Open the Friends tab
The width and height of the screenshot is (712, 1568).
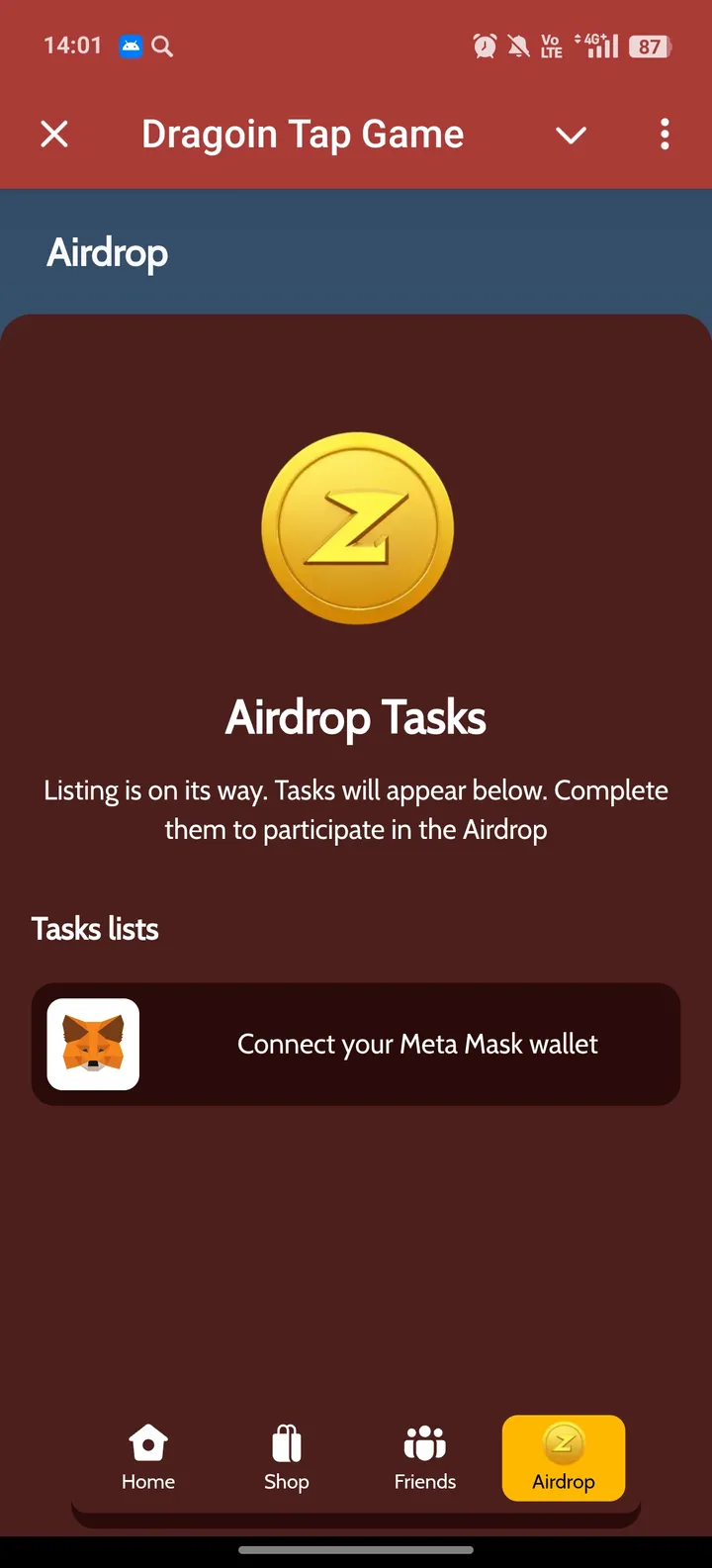coord(425,1457)
